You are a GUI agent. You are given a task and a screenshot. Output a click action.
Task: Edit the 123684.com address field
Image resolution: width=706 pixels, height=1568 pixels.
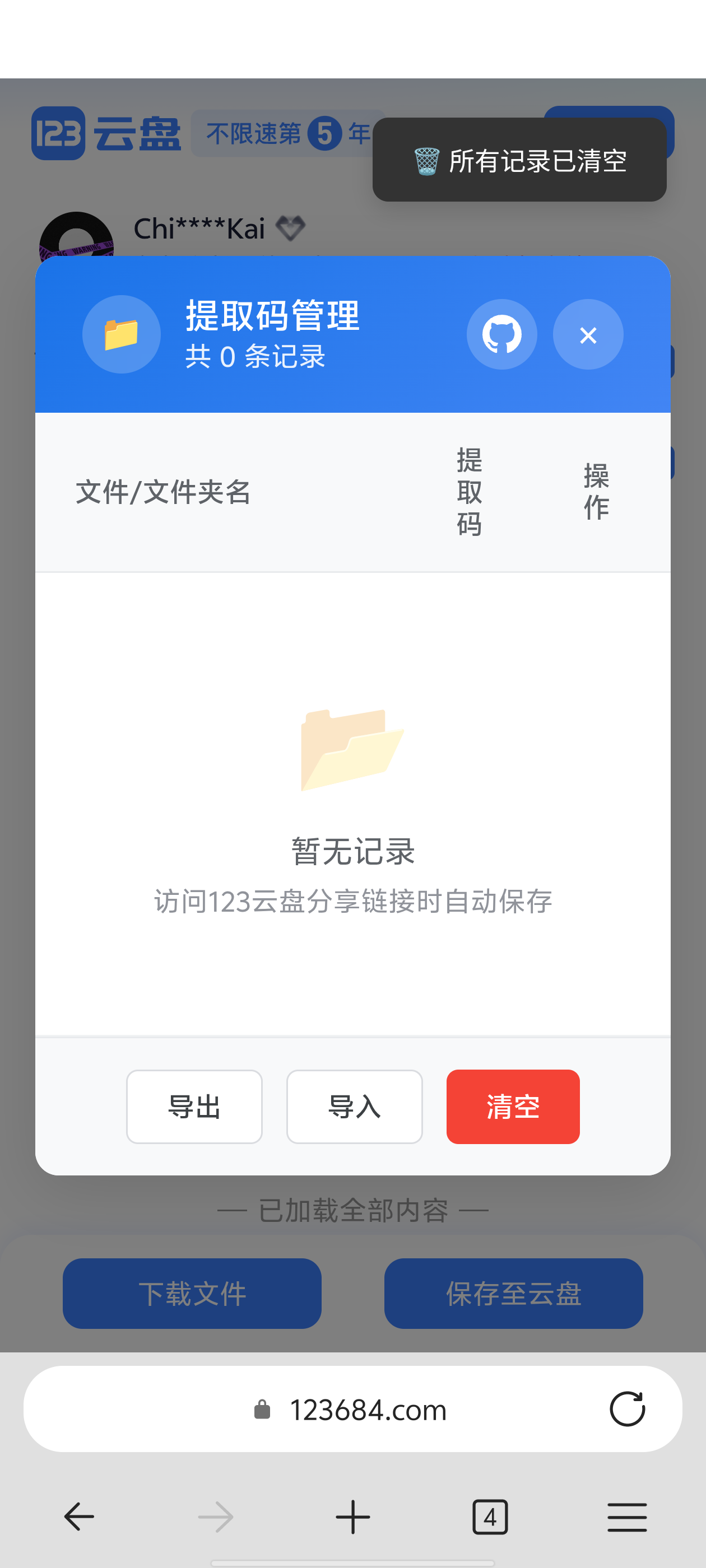click(368, 1410)
